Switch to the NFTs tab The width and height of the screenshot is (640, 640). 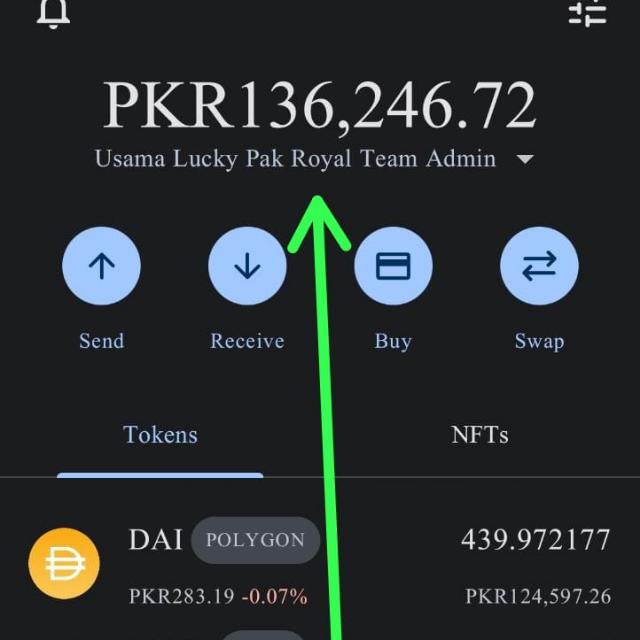[480, 435]
